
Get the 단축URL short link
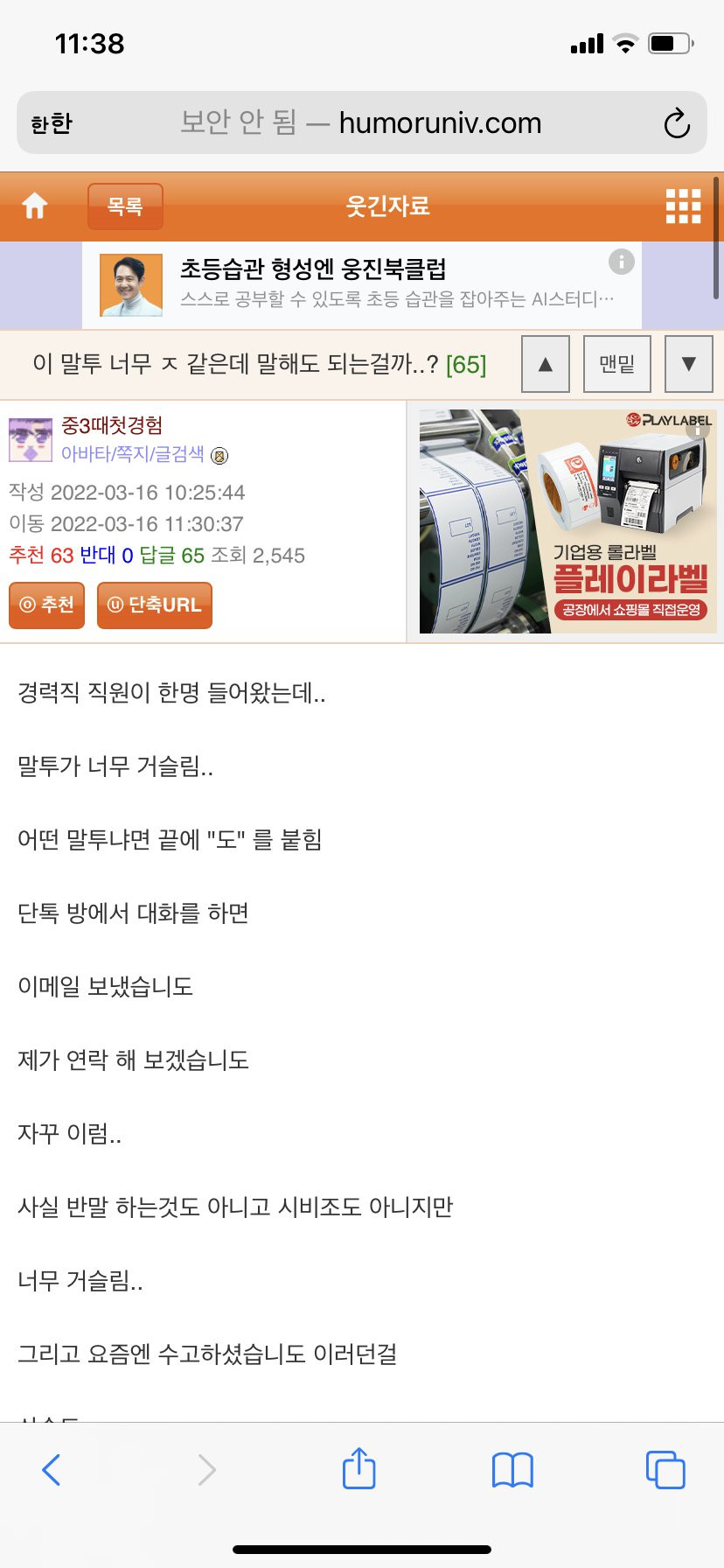[x=154, y=605]
